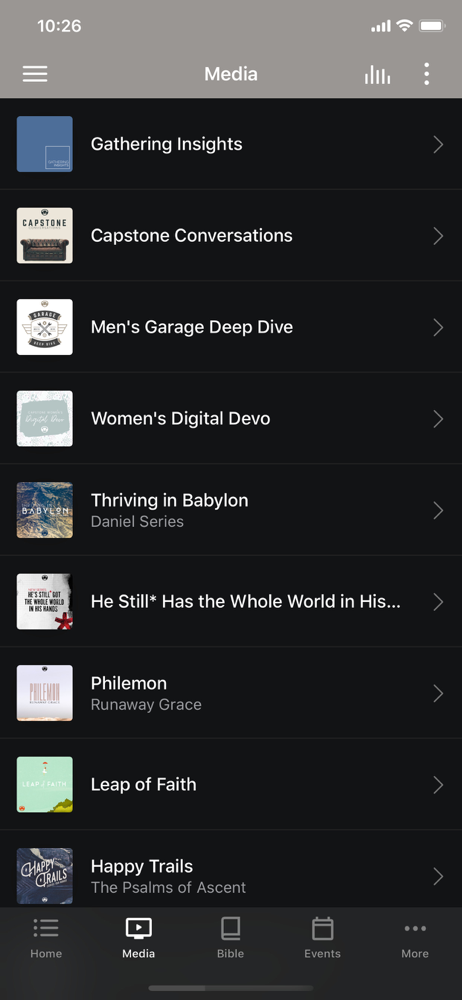Open the now-playing audio bars icon
This screenshot has width=462, height=1000.
pos(377,75)
